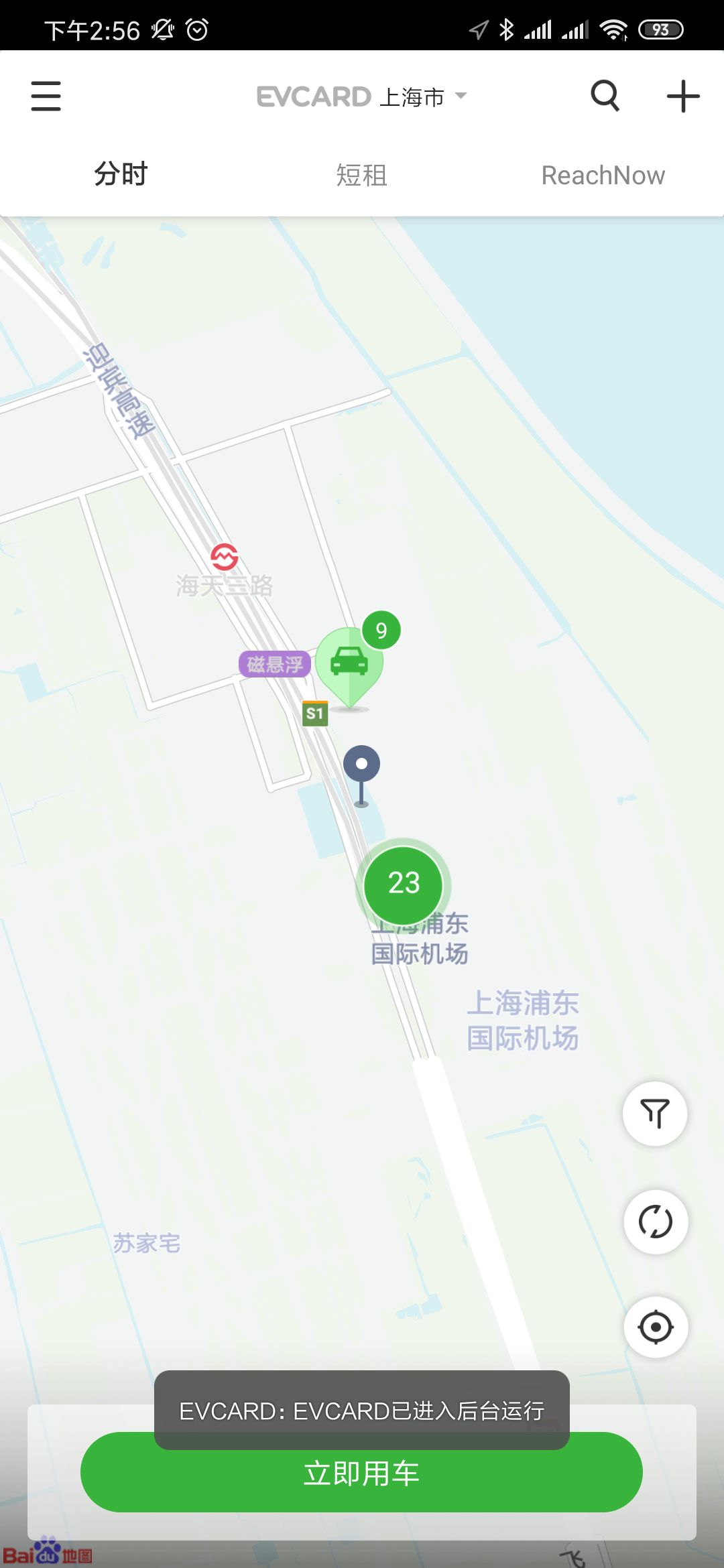
Task: Open the hamburger side menu
Action: point(46,96)
